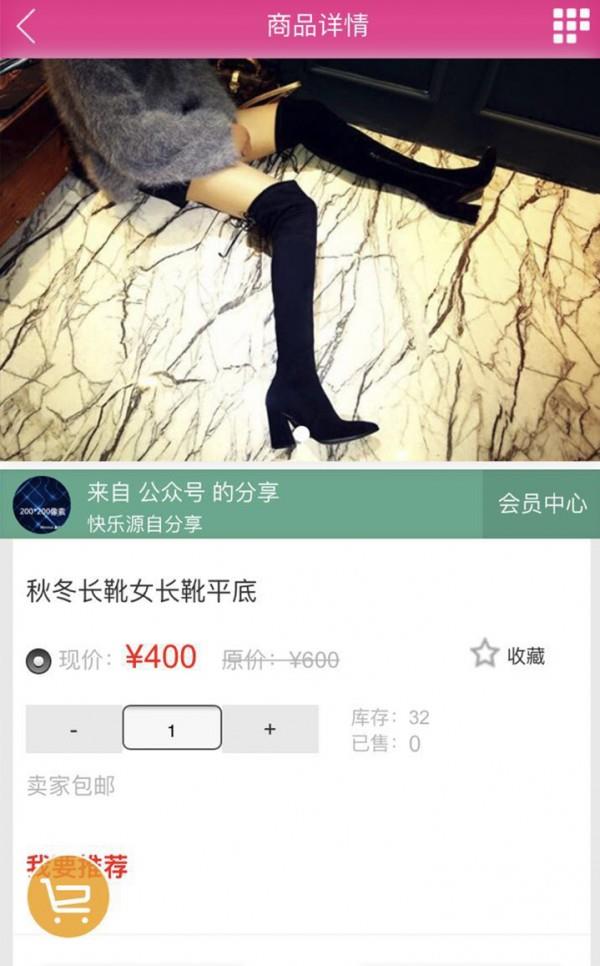Open 会员中心 member center
The image size is (600, 966).
point(542,504)
